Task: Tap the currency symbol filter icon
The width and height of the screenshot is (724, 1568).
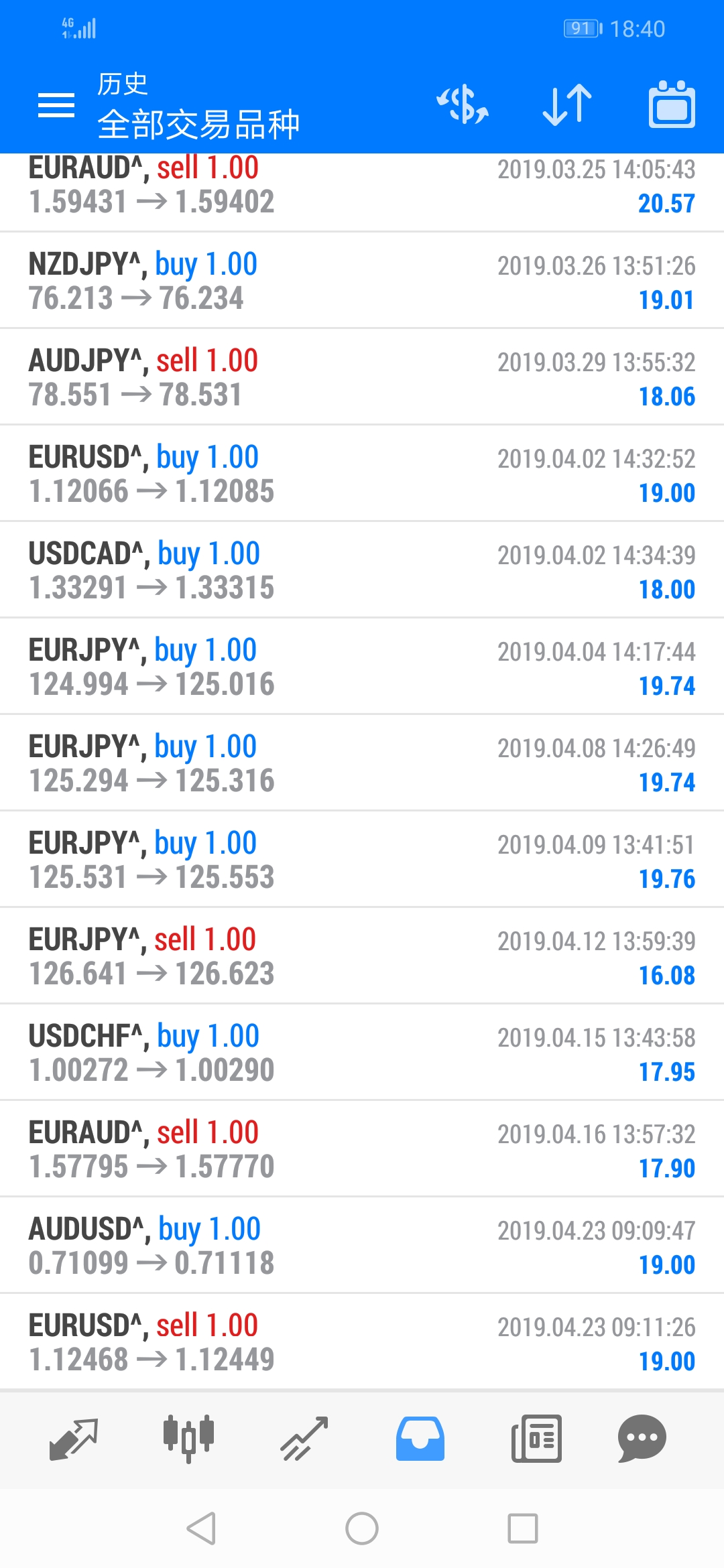Action: coord(463,105)
